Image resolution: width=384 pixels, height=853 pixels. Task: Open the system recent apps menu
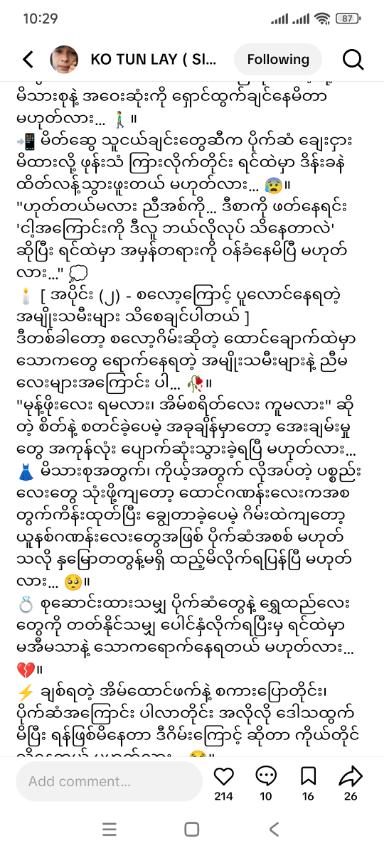tap(109, 829)
